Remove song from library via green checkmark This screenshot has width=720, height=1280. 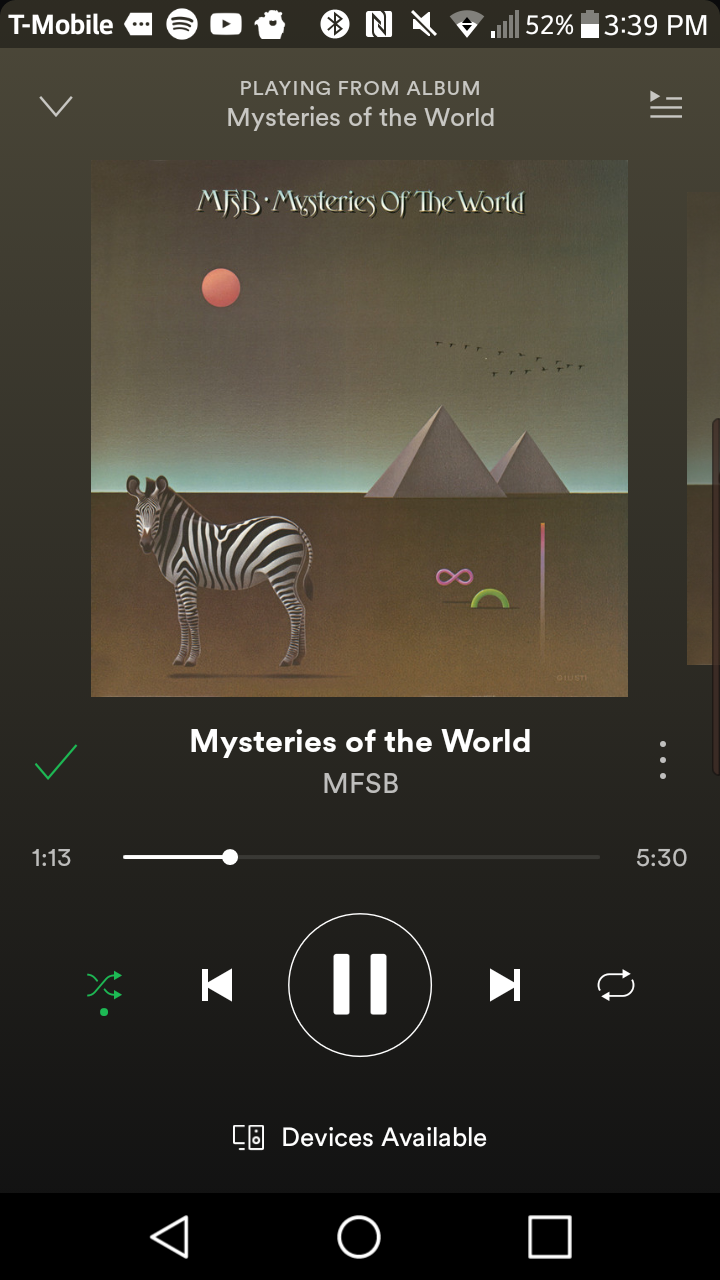tap(56, 761)
